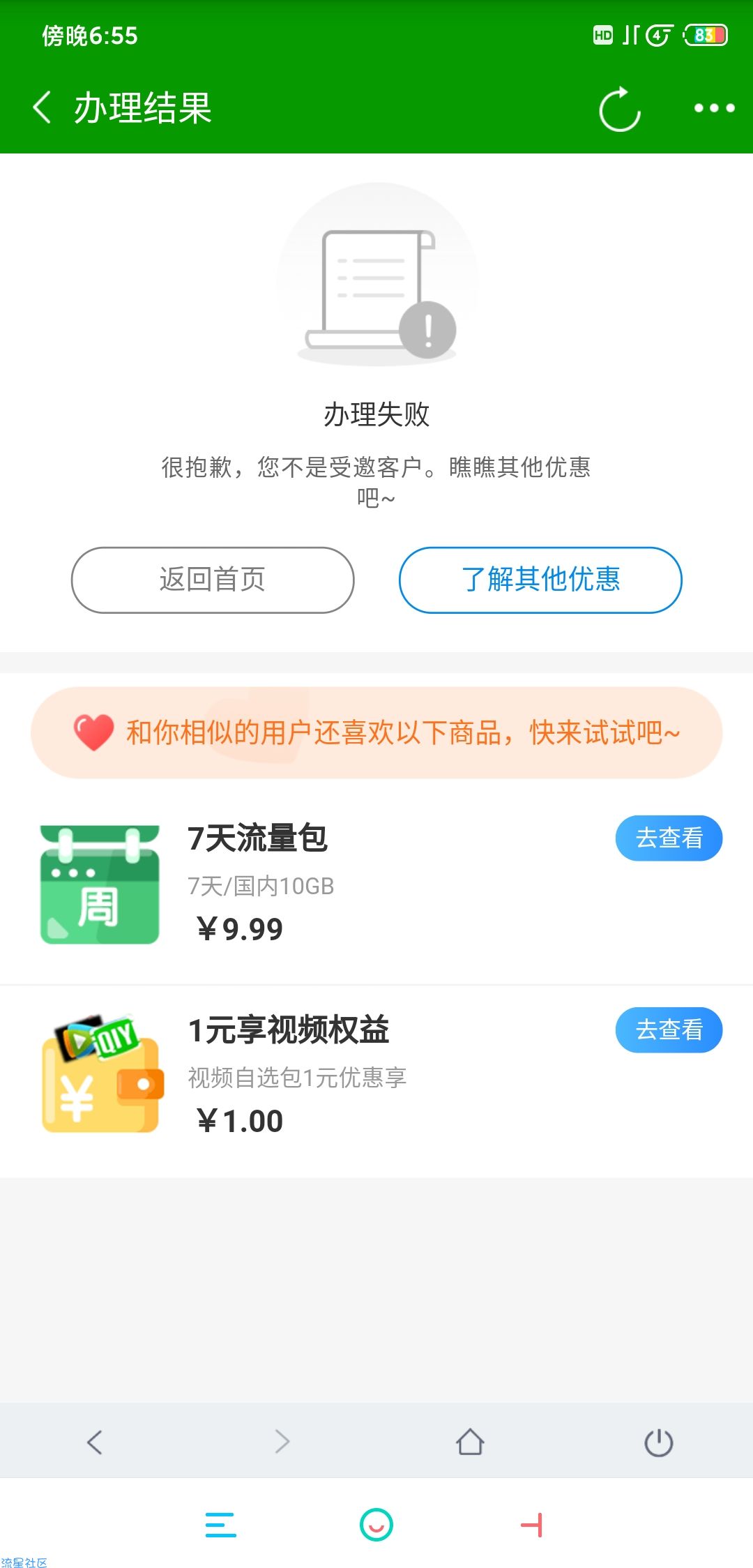The image size is (753, 1568).
Task: Navigate back with the browser back arrow
Action: (x=95, y=1442)
